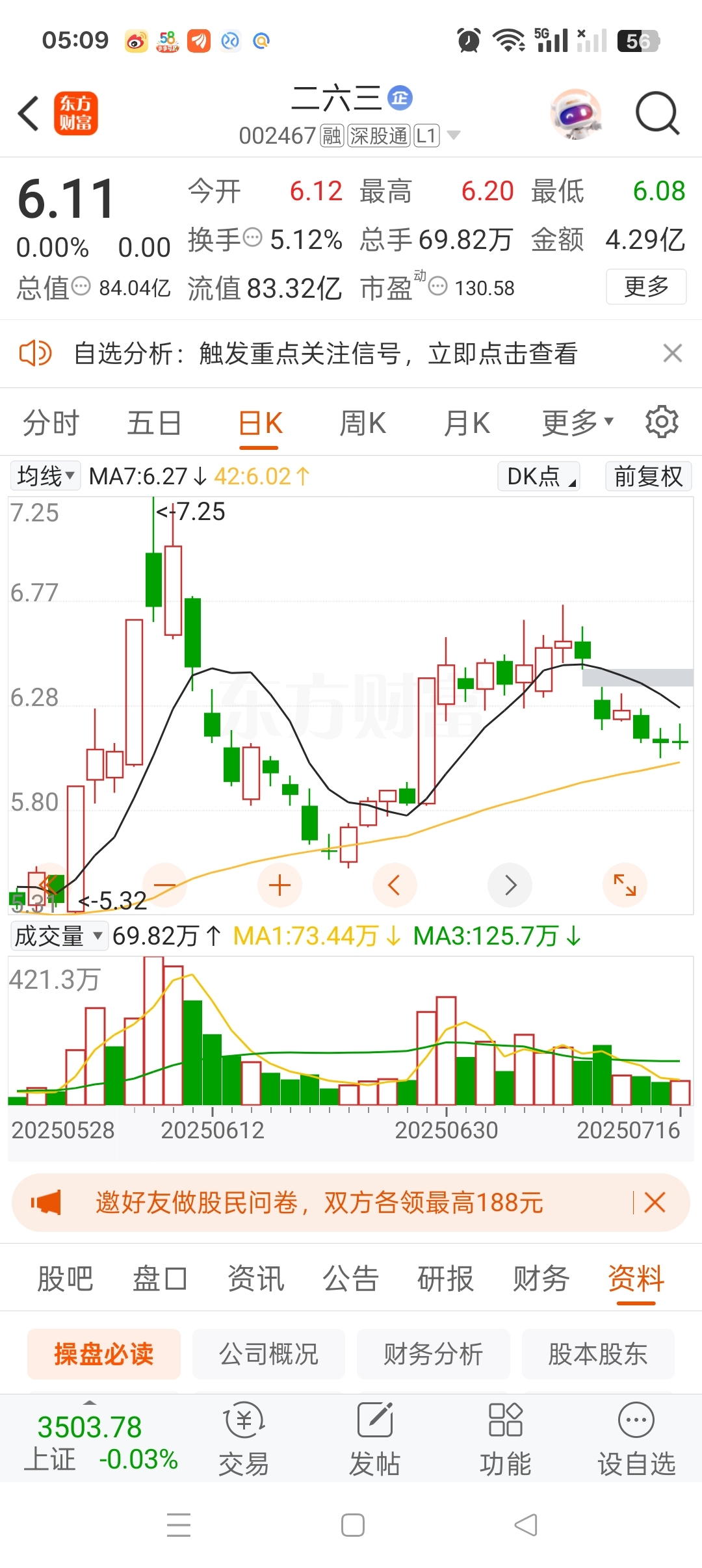Zoom in the K-line chart with plus button
The image size is (702, 1568).
coord(279,885)
